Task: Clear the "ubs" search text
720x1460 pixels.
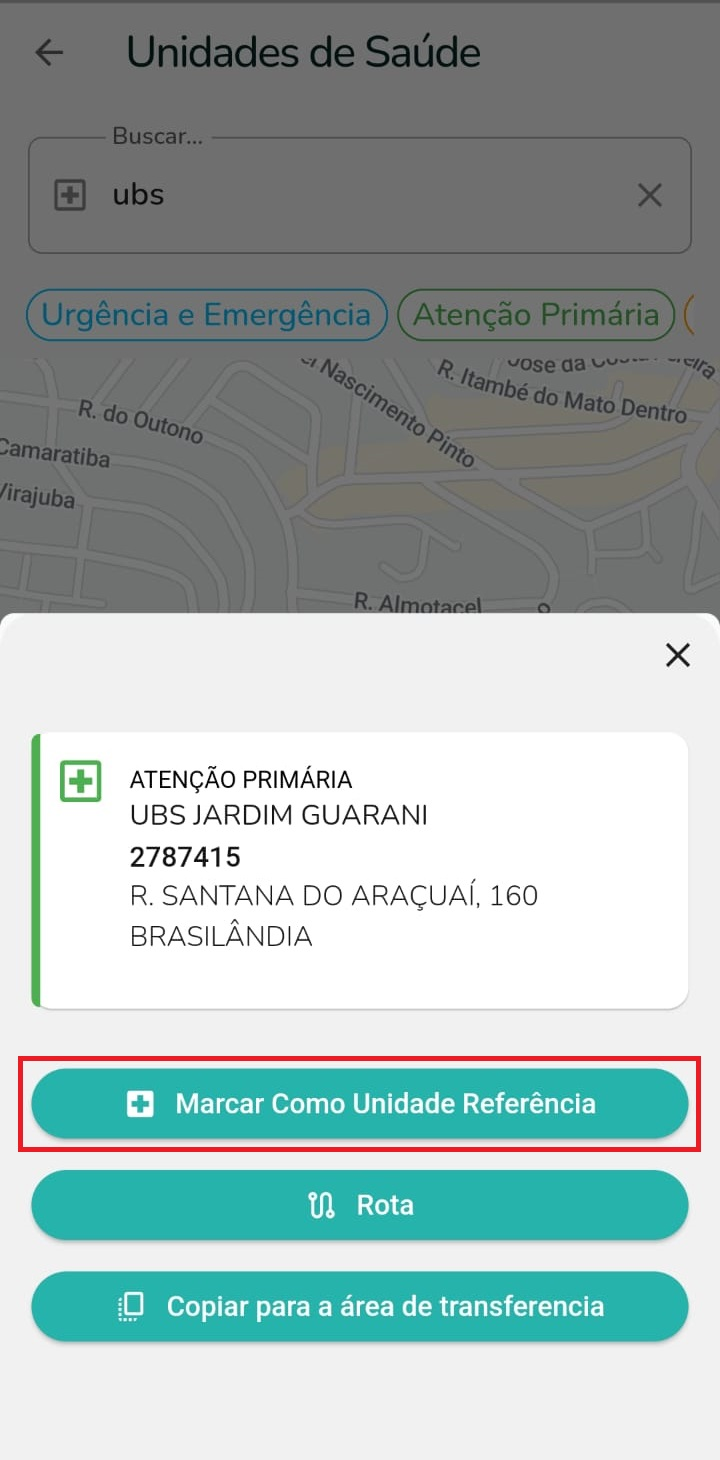Action: click(650, 195)
